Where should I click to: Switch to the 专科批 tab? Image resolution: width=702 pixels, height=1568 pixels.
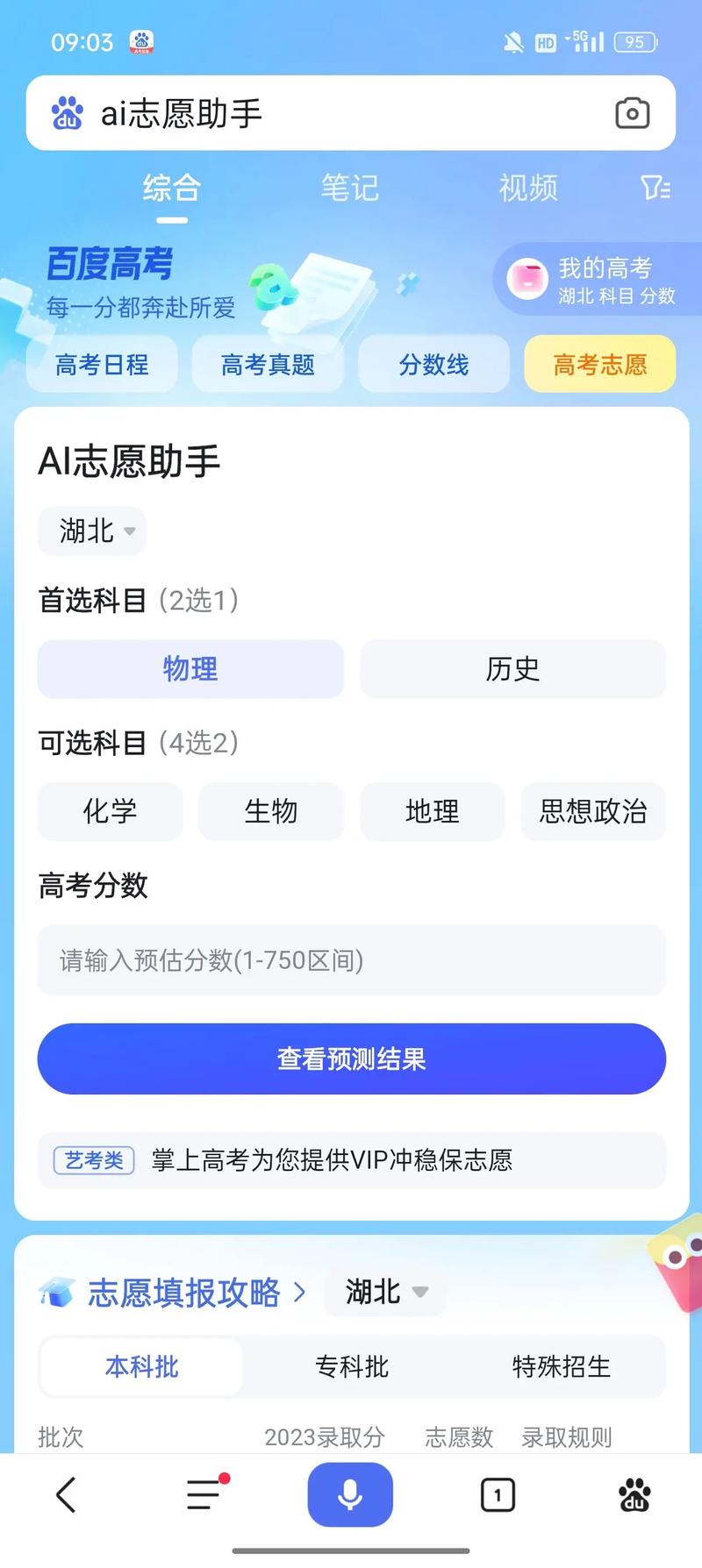click(x=351, y=1365)
